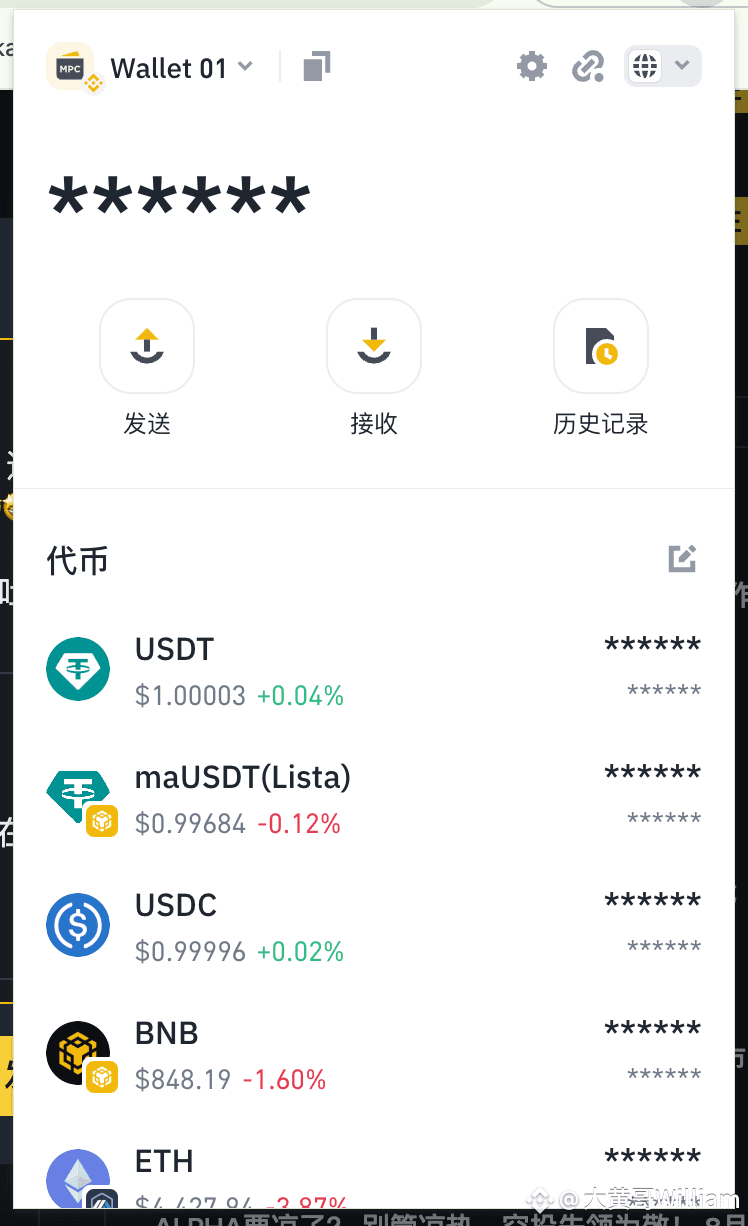Click the MPC wallet badge icon
The height and width of the screenshot is (1226, 748).
click(x=72, y=67)
